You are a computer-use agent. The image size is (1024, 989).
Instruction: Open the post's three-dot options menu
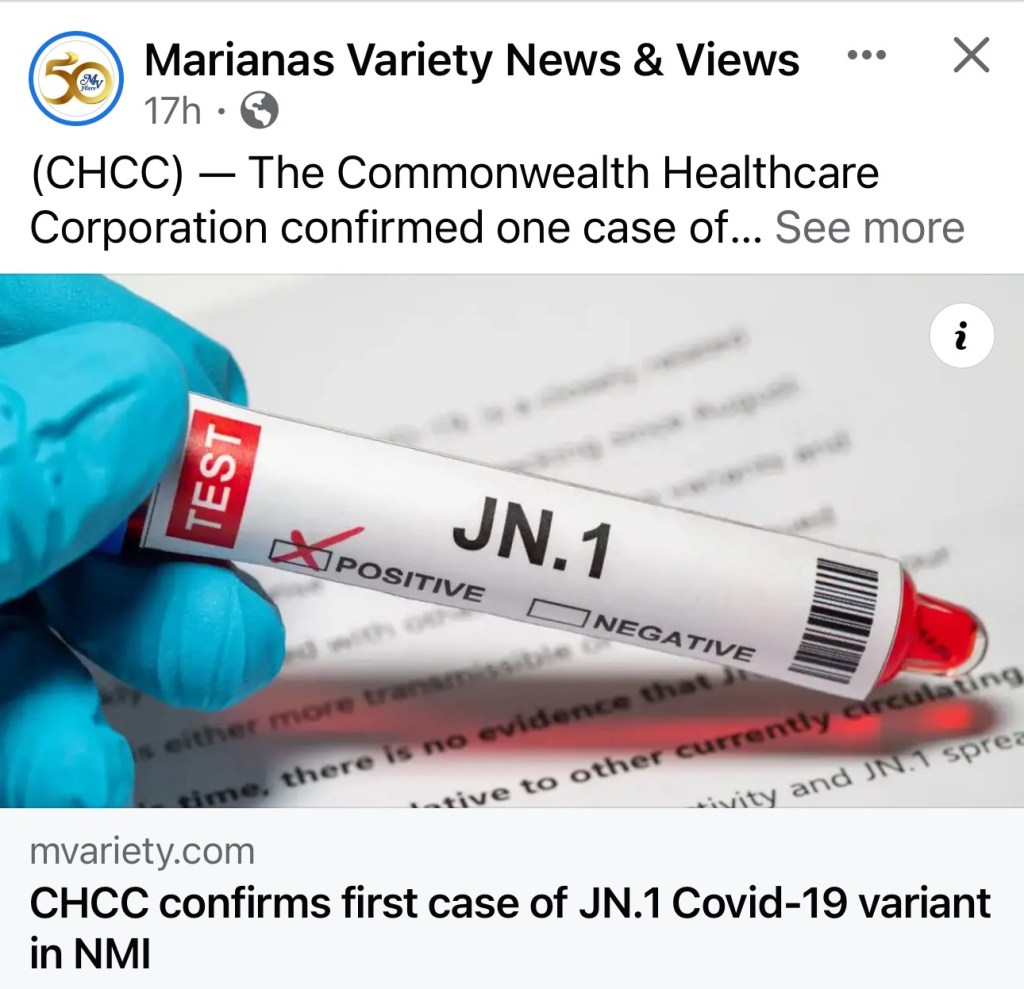coord(866,55)
